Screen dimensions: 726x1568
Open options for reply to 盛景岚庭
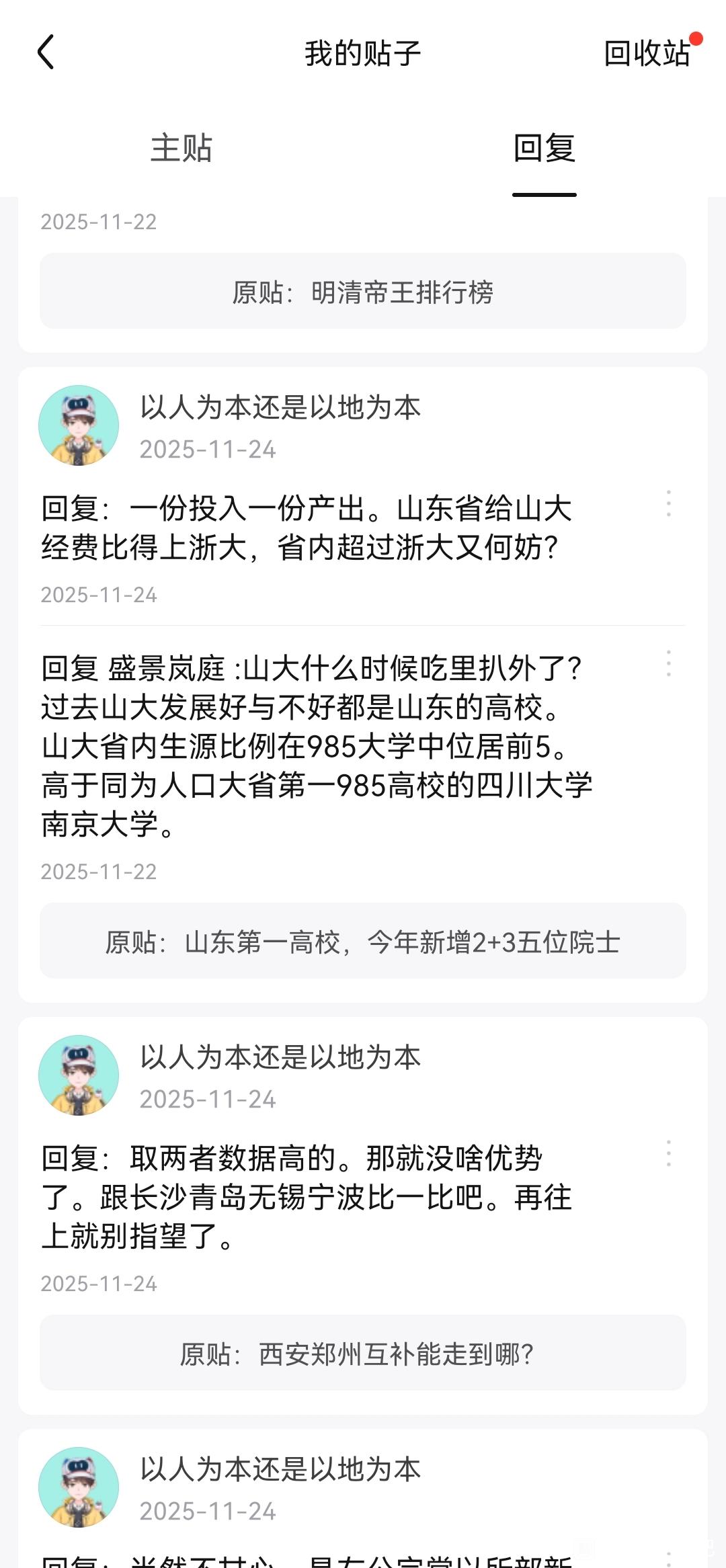click(668, 663)
